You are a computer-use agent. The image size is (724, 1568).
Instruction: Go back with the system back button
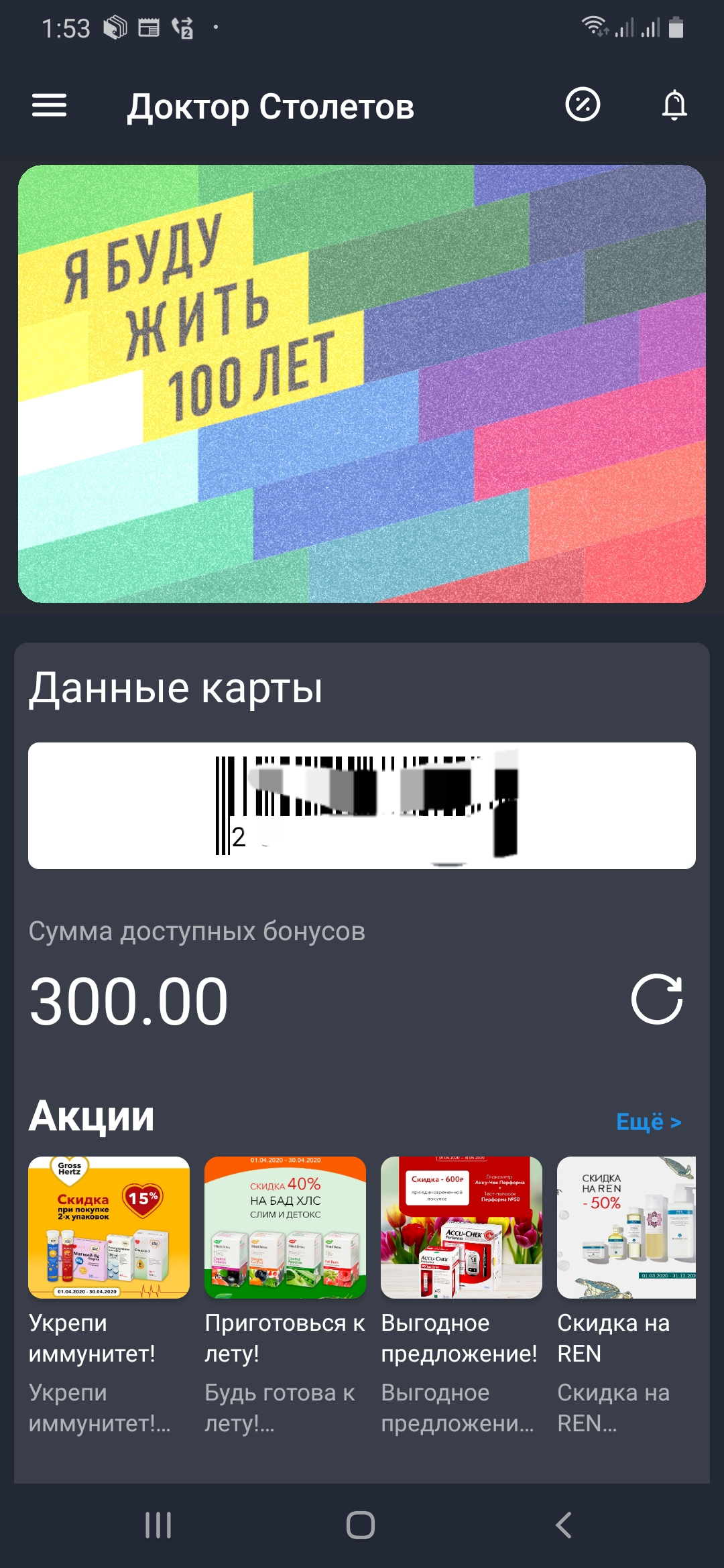(x=564, y=1525)
